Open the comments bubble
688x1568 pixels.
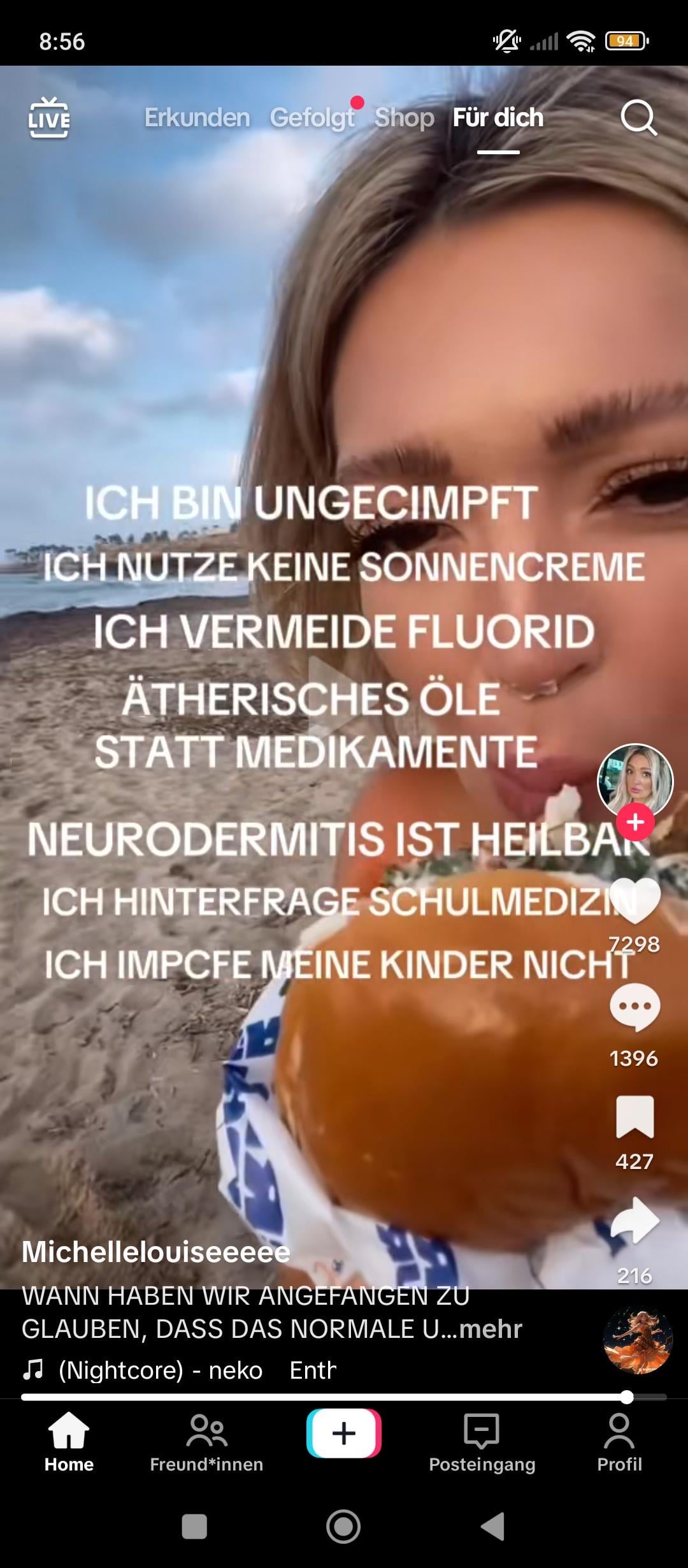pyautogui.click(x=634, y=1007)
